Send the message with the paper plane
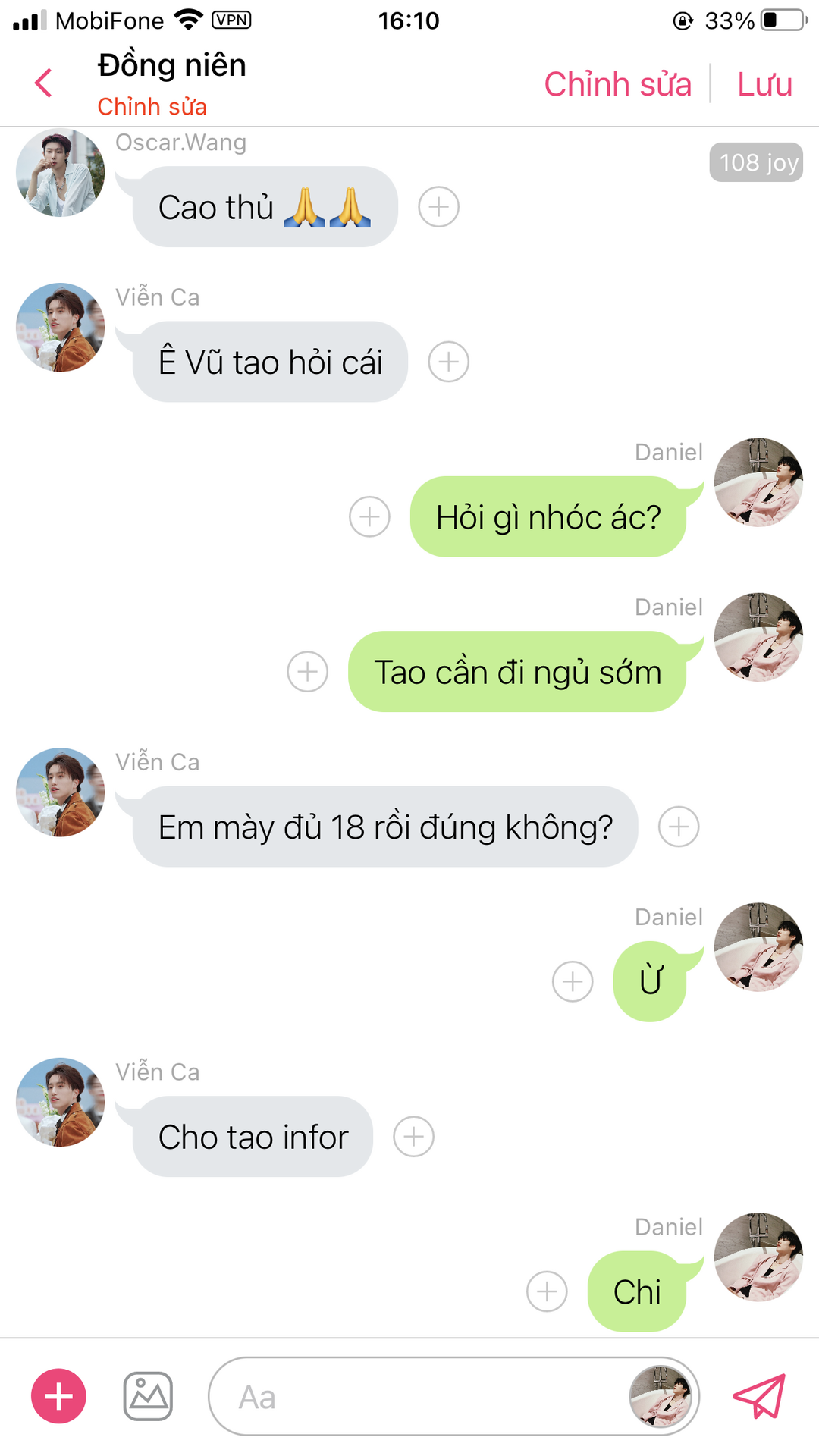This screenshot has width=819, height=1456. coord(759,1396)
